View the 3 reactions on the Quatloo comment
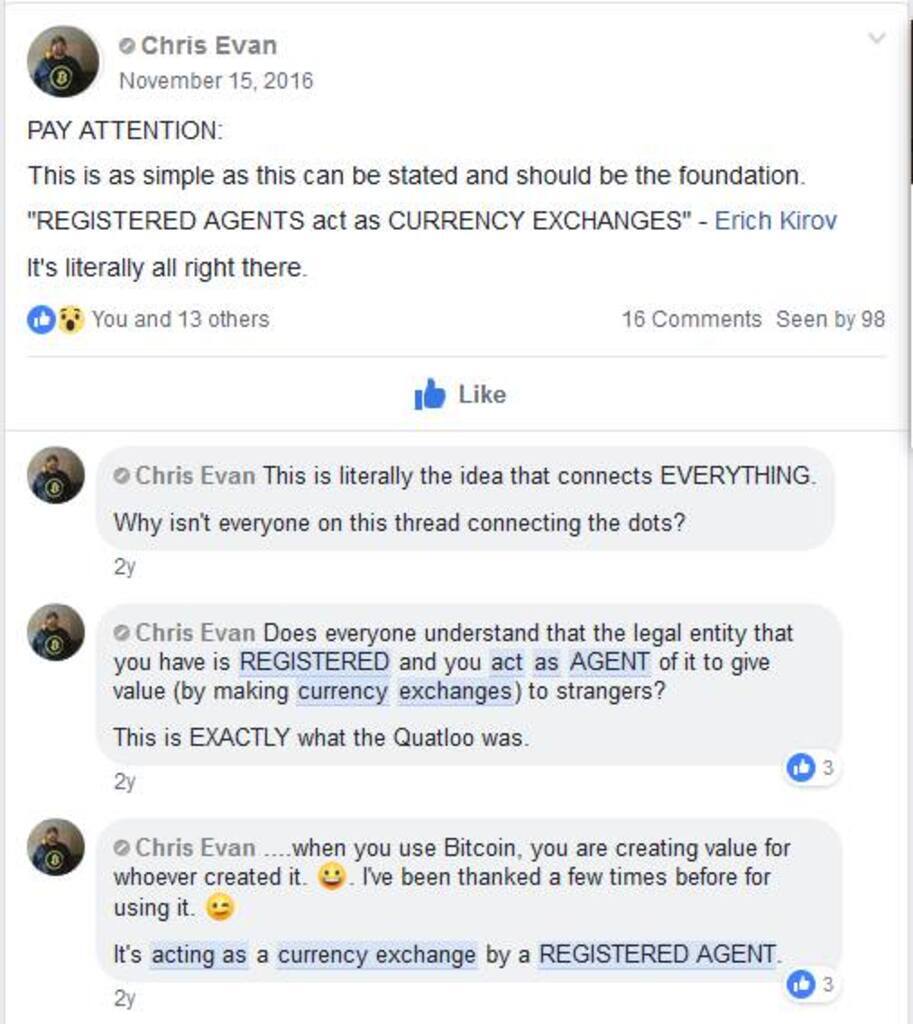This screenshot has width=913, height=1024. tap(811, 767)
